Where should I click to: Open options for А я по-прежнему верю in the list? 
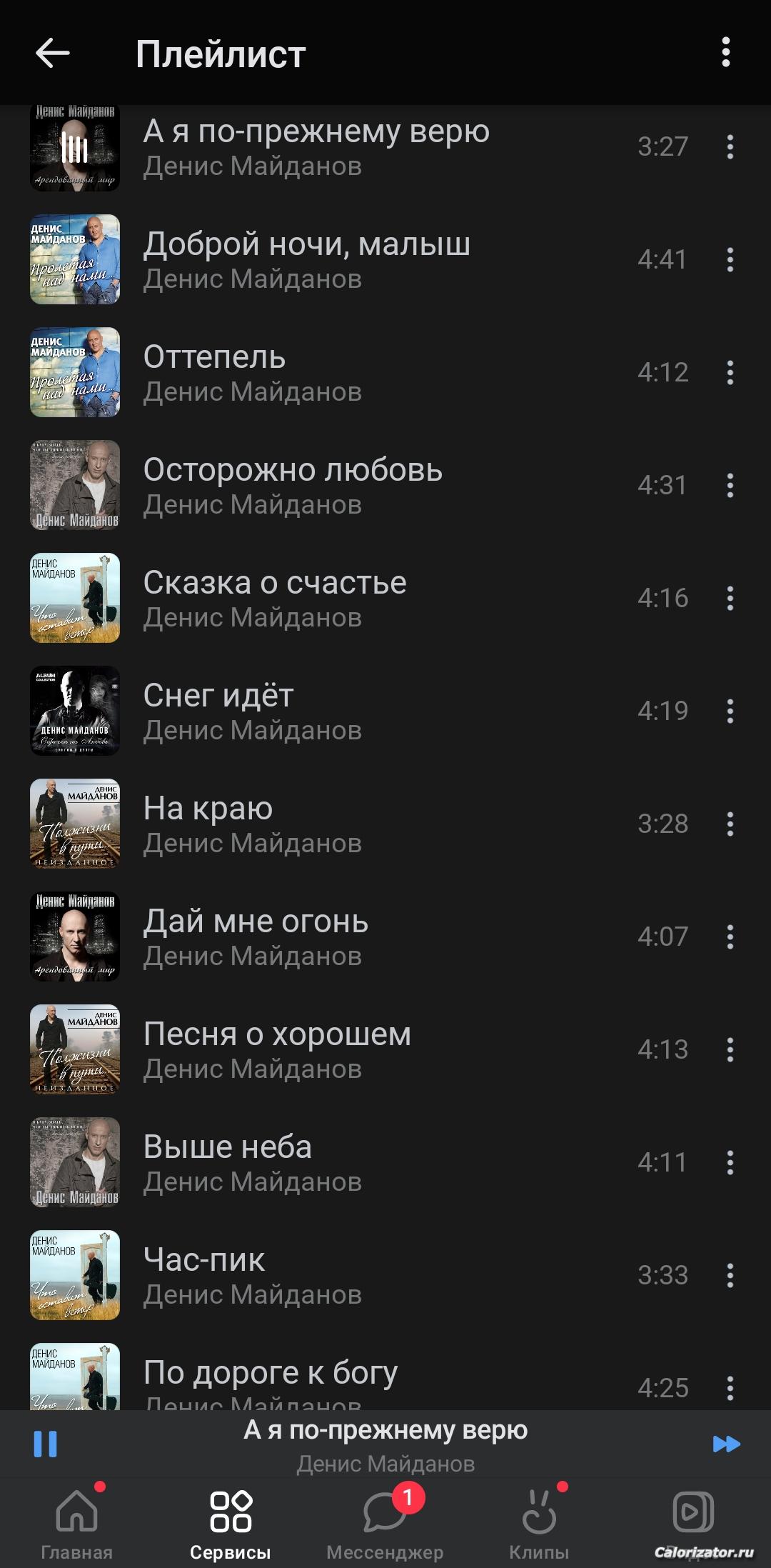(x=730, y=146)
